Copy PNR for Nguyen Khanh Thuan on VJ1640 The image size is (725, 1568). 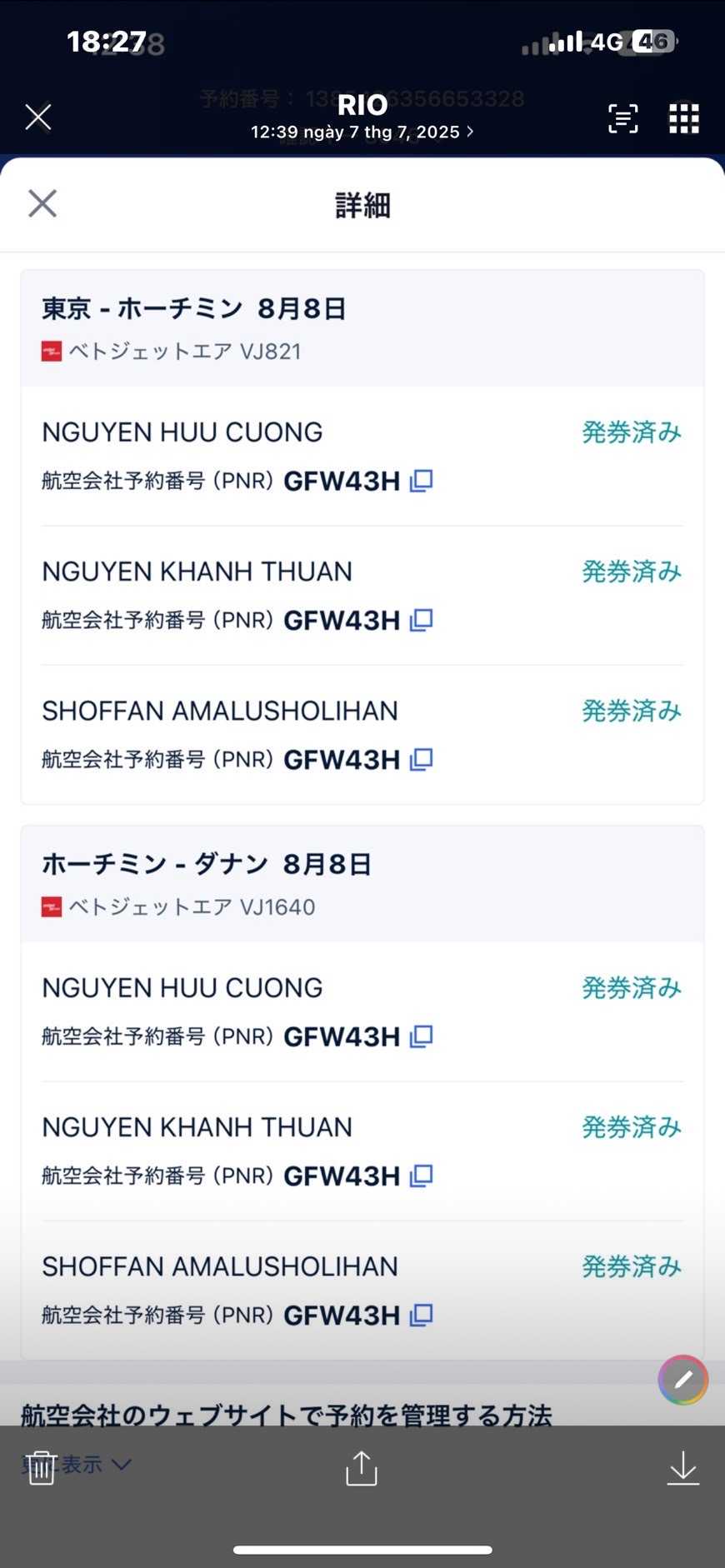(422, 1176)
